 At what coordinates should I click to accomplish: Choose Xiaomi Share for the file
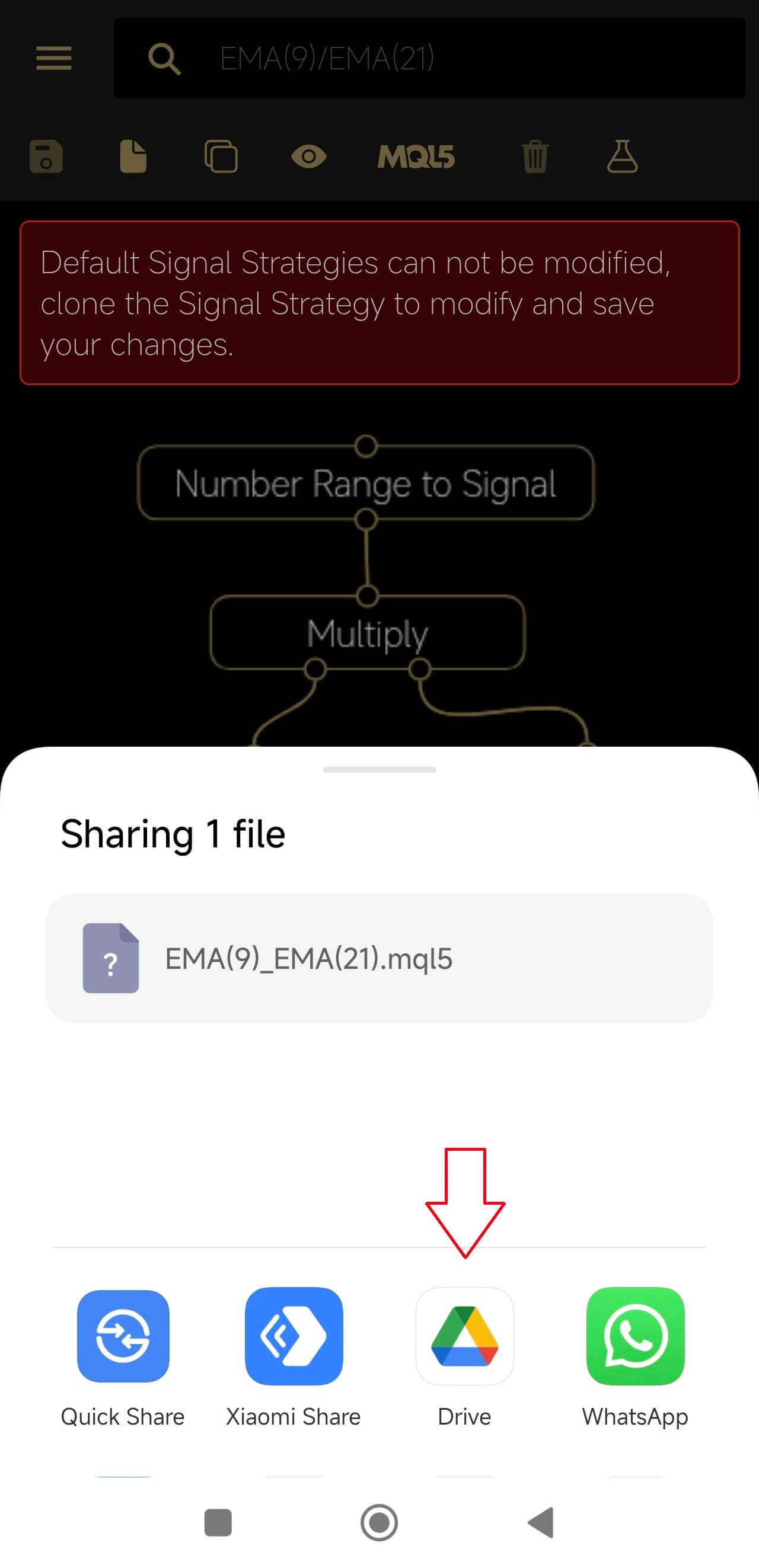click(x=294, y=1336)
